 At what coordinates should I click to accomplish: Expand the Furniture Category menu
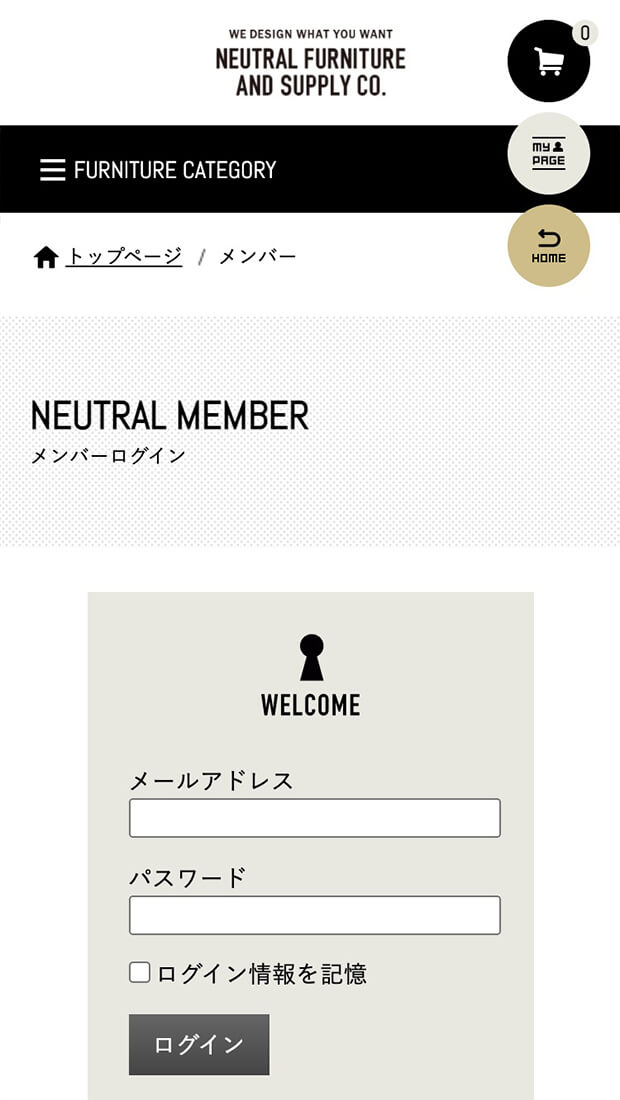coord(158,170)
